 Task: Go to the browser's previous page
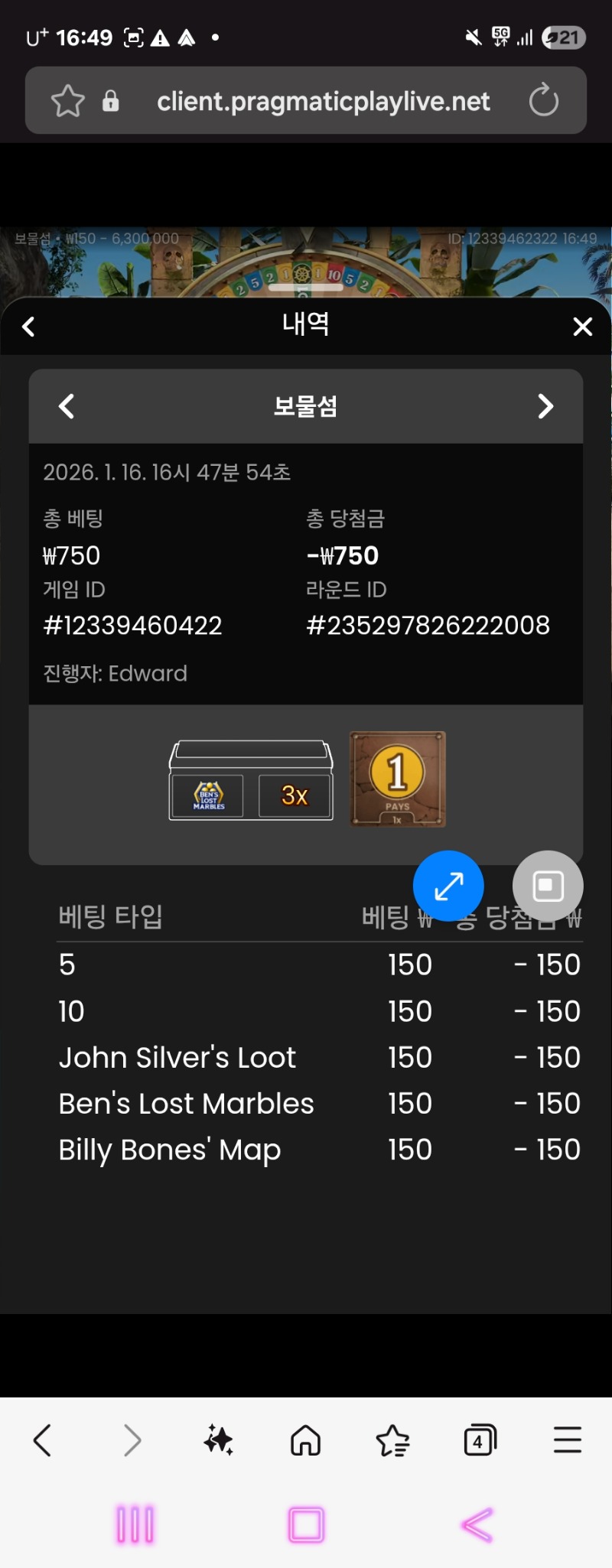tap(43, 1441)
